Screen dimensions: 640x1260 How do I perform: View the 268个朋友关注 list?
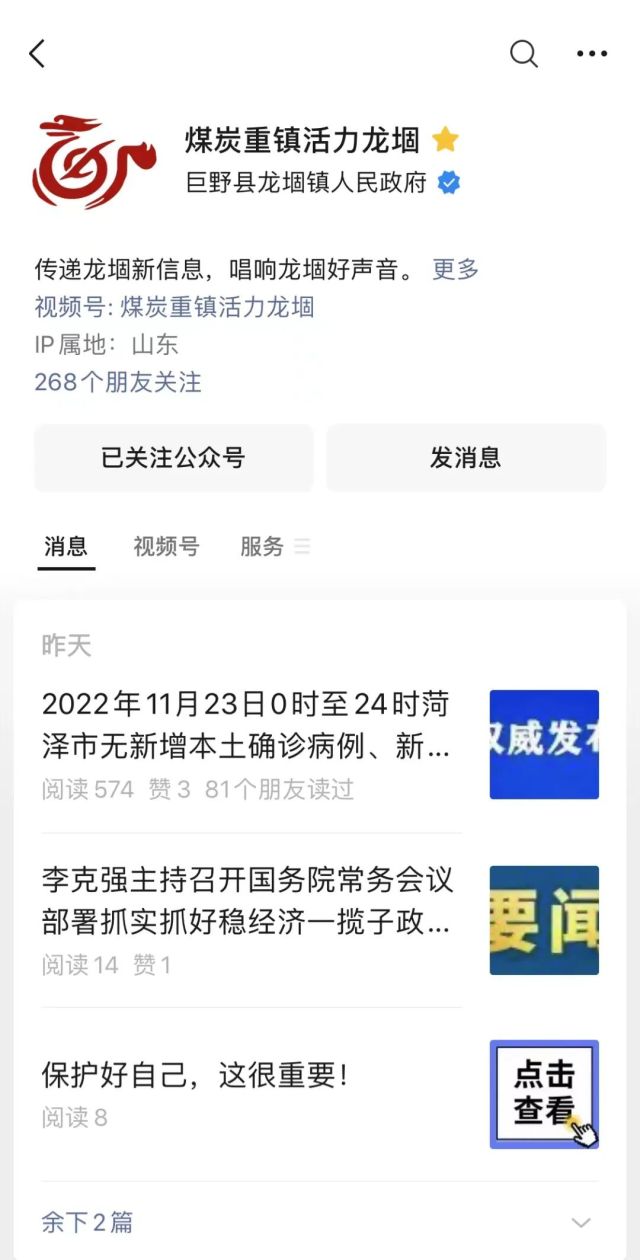click(x=118, y=382)
